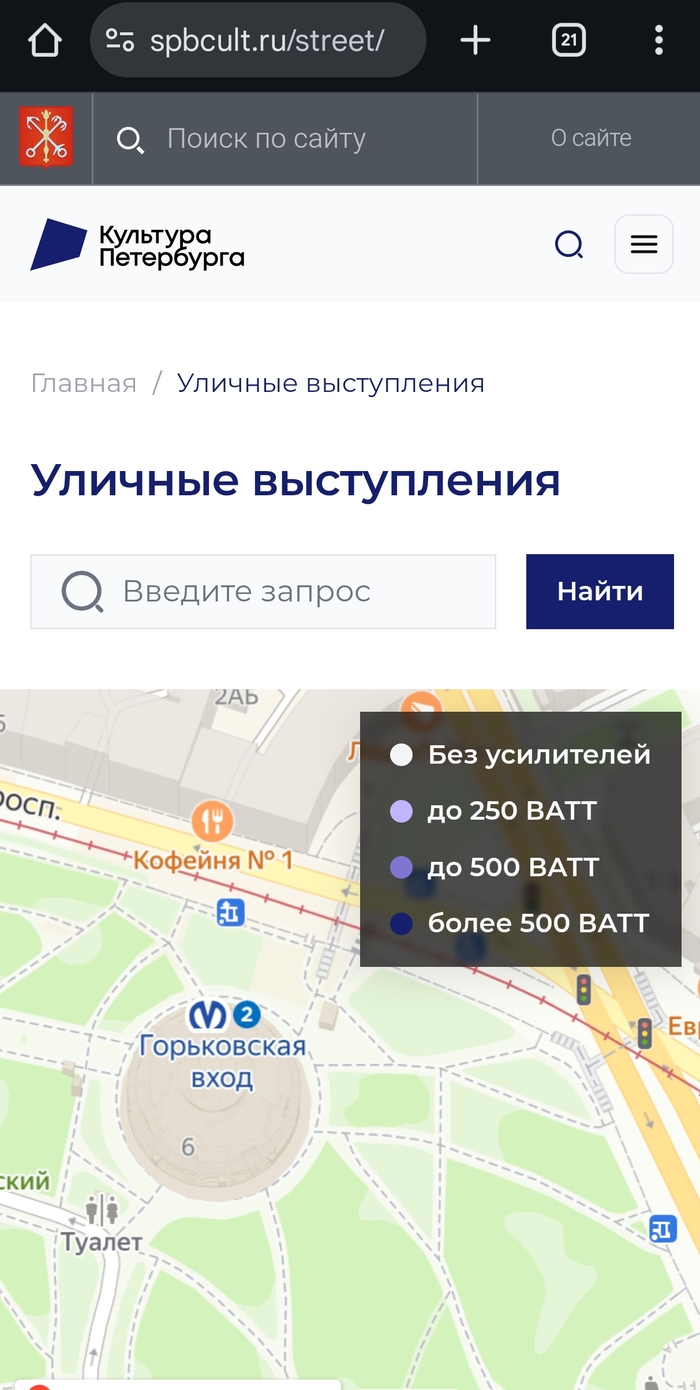The image size is (700, 1390).
Task: Open the search icon in the site header
Action: click(x=569, y=245)
